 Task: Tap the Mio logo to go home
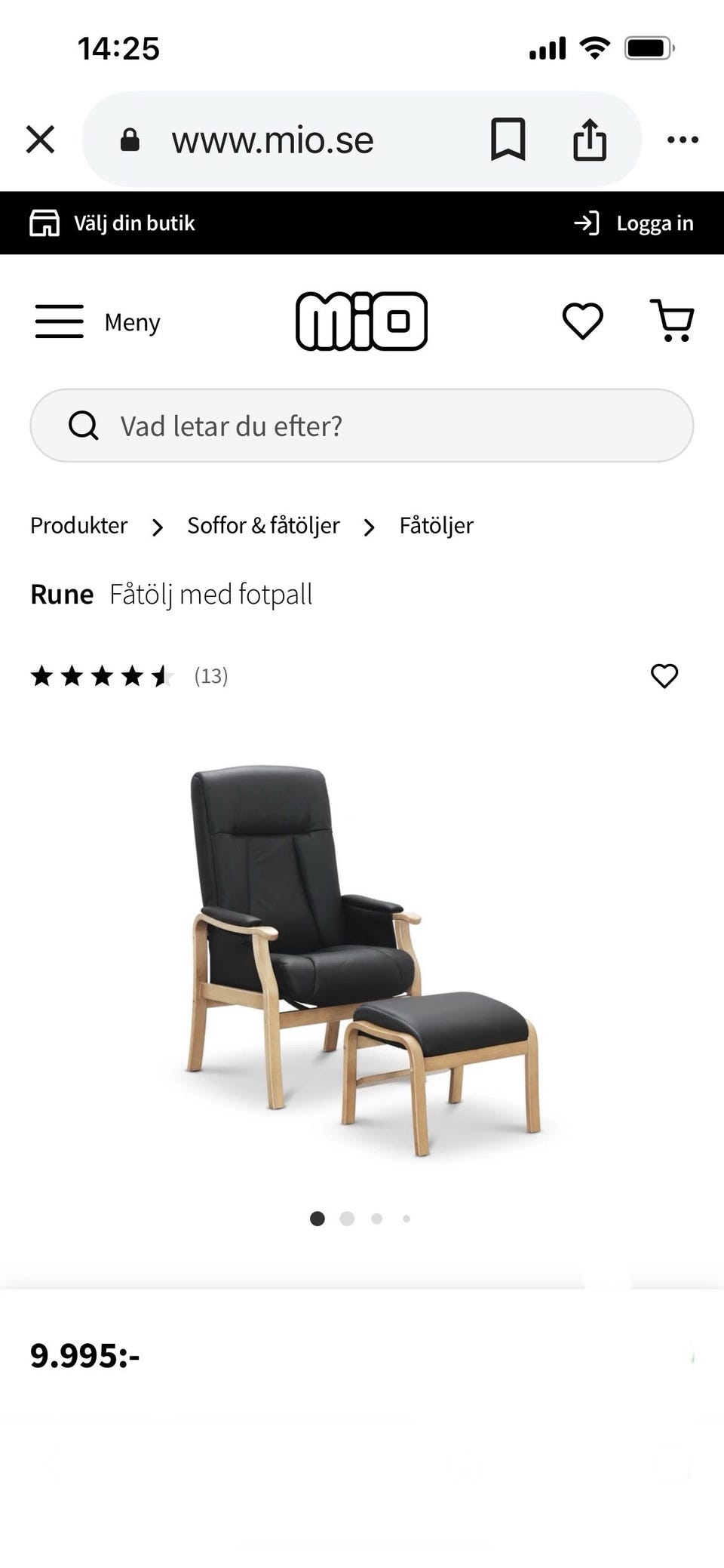362,320
